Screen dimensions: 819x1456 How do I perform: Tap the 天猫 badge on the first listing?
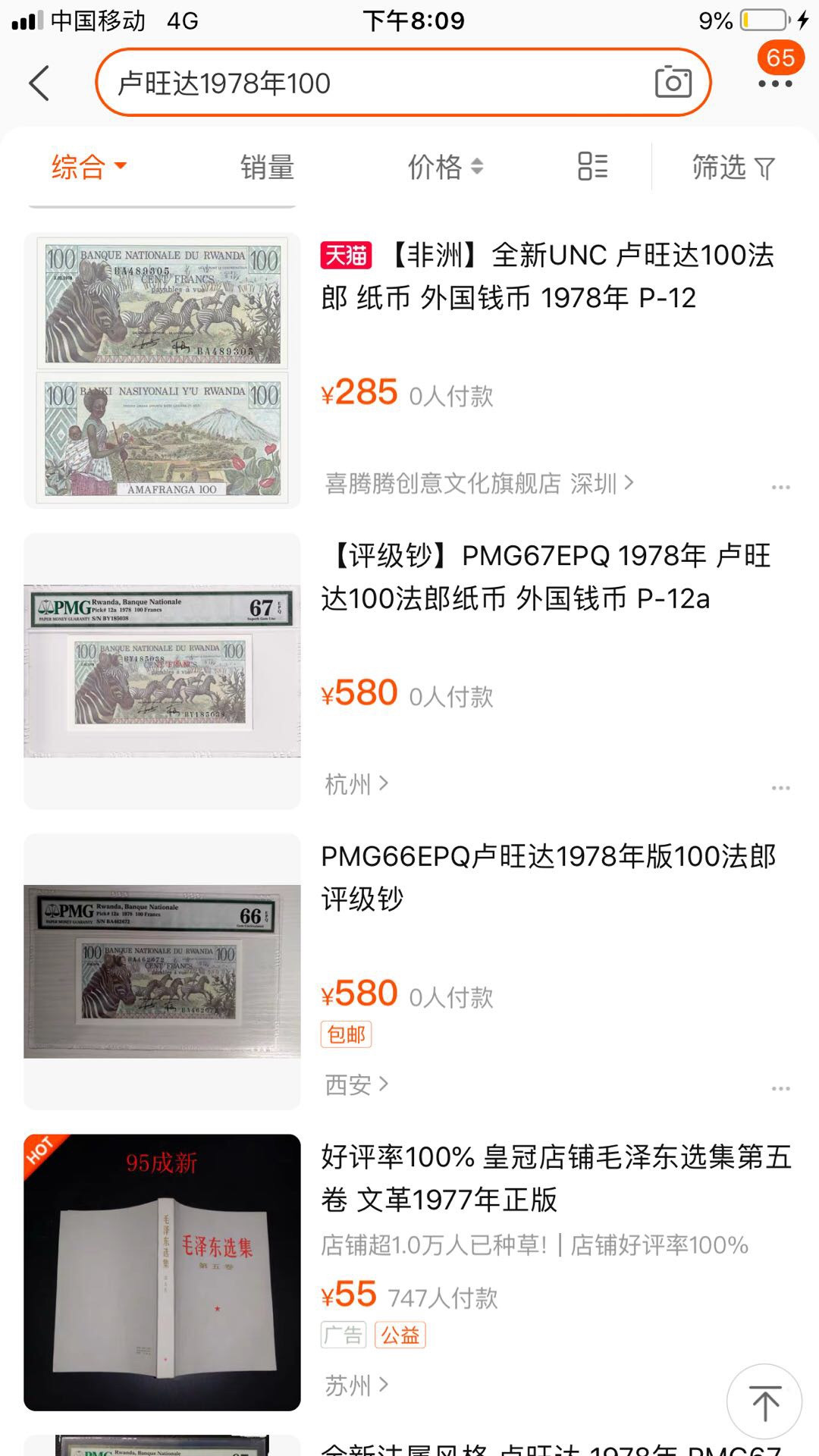(346, 257)
